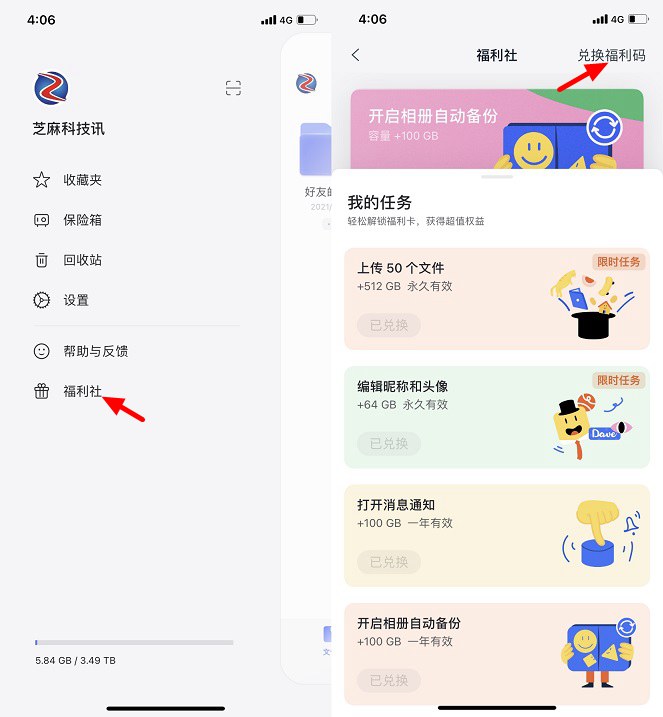Screen dimensions: 663x717
Task: Open the scan QR code icon
Action: point(233,89)
